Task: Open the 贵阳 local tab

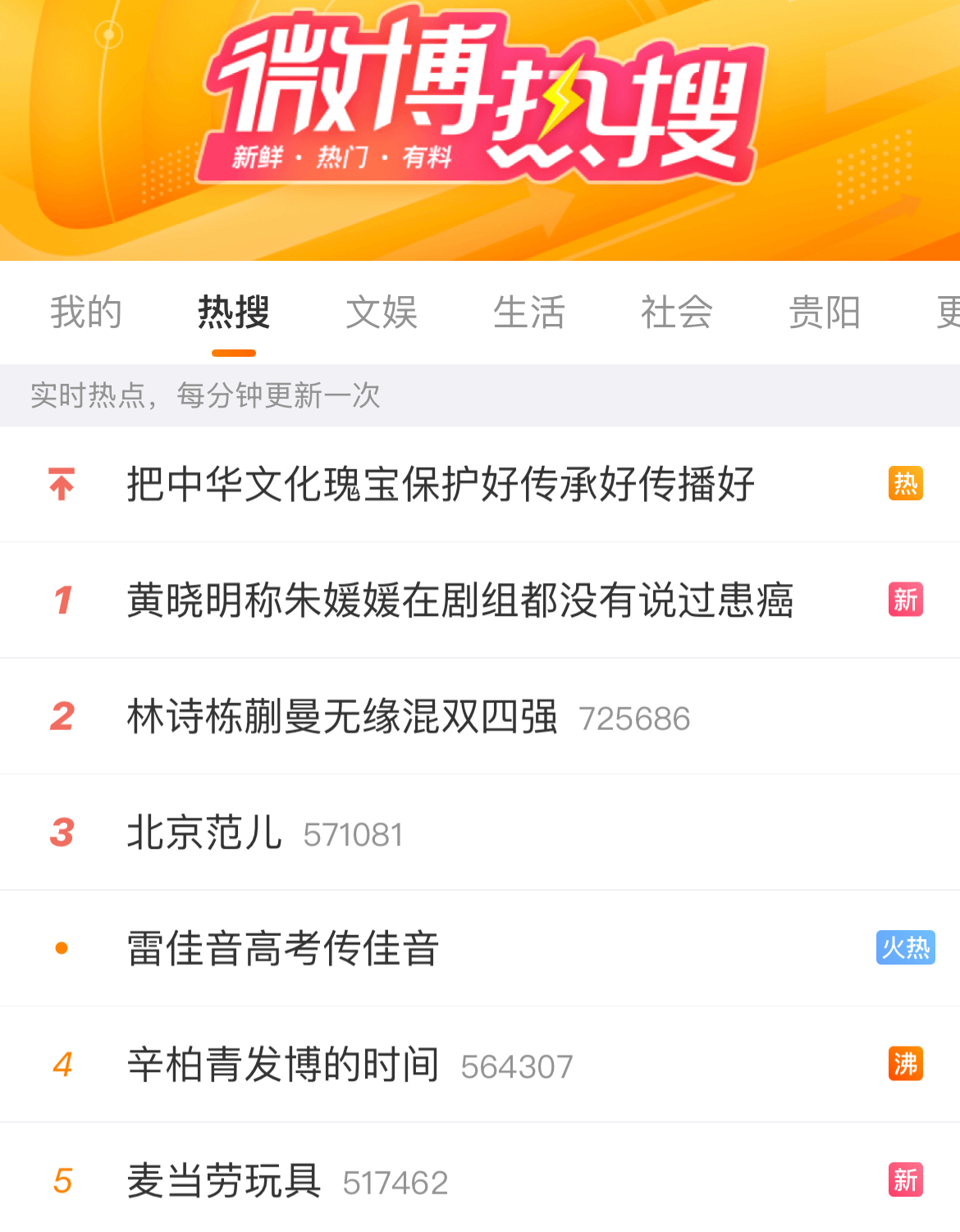Action: coord(825,313)
